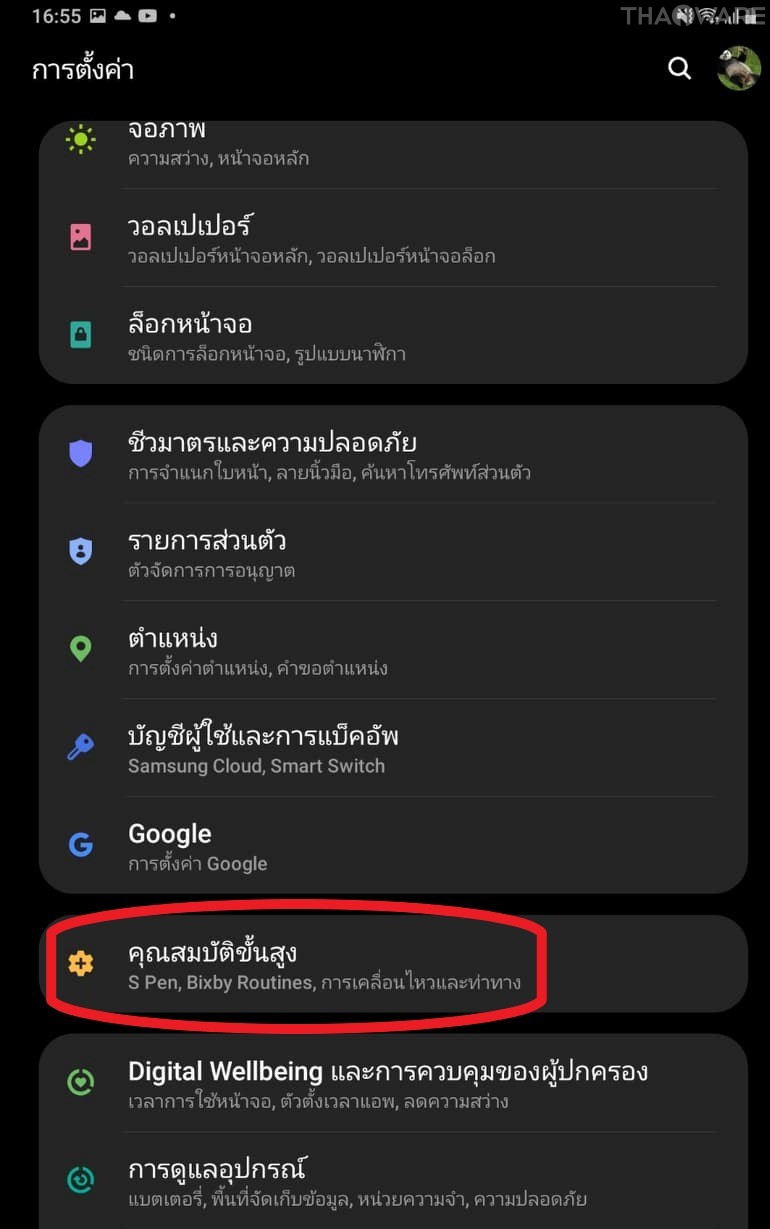Viewport: 770px width, 1229px height.
Task: Open บัญชีผู้ใช้และการแบ็คอัพ settings
Action: point(393,749)
